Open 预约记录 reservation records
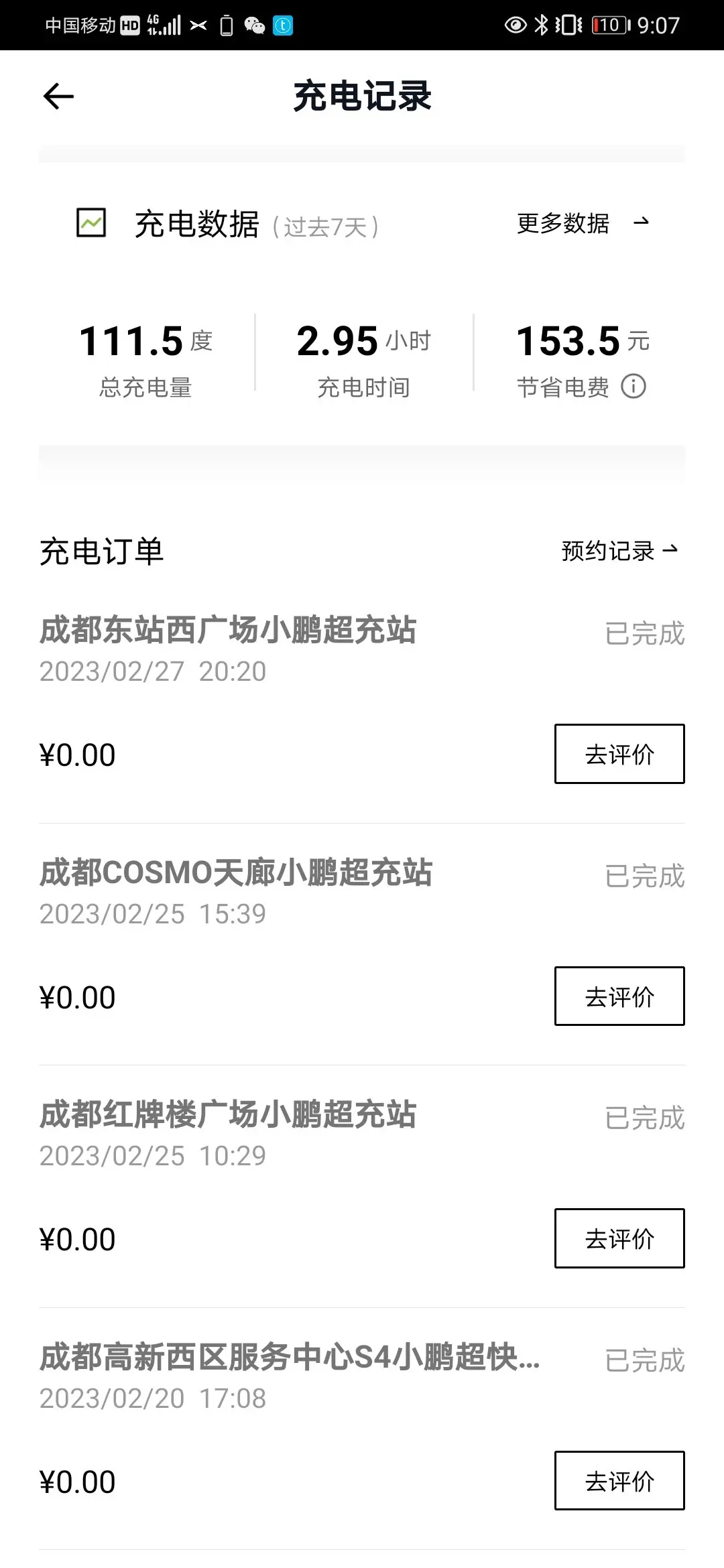This screenshot has width=724, height=1568. (619, 551)
